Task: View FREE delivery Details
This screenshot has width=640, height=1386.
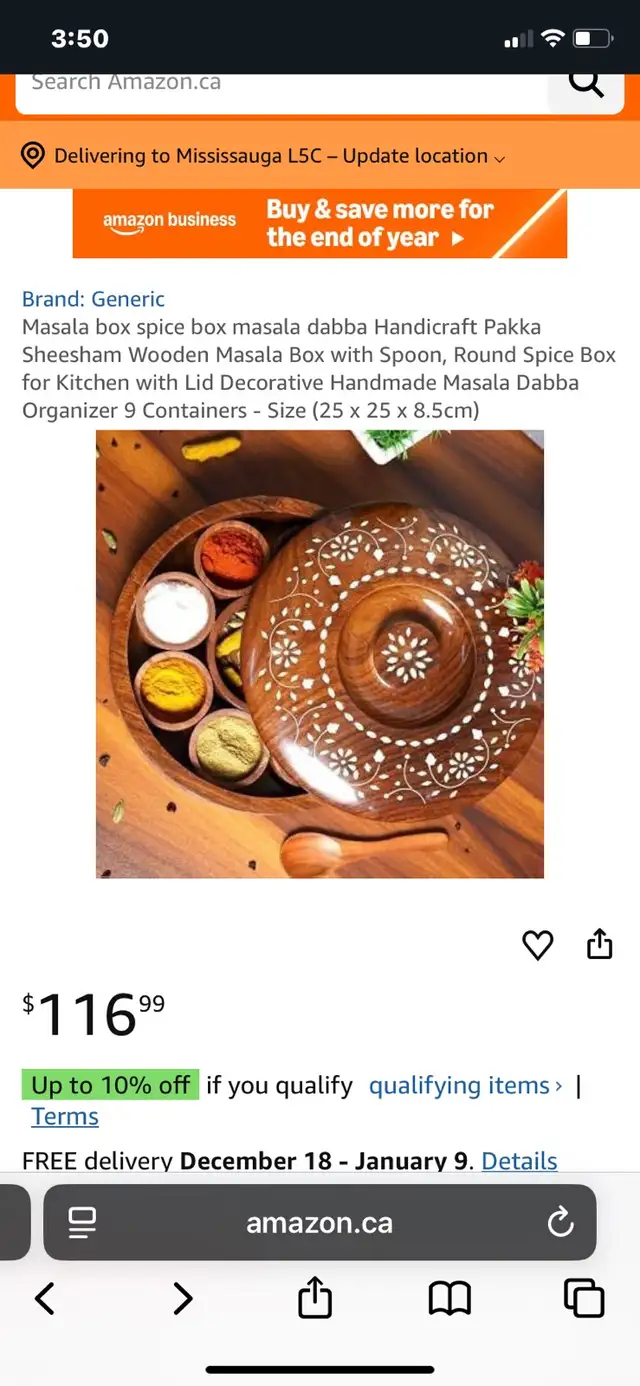Action: pyautogui.click(x=519, y=1161)
